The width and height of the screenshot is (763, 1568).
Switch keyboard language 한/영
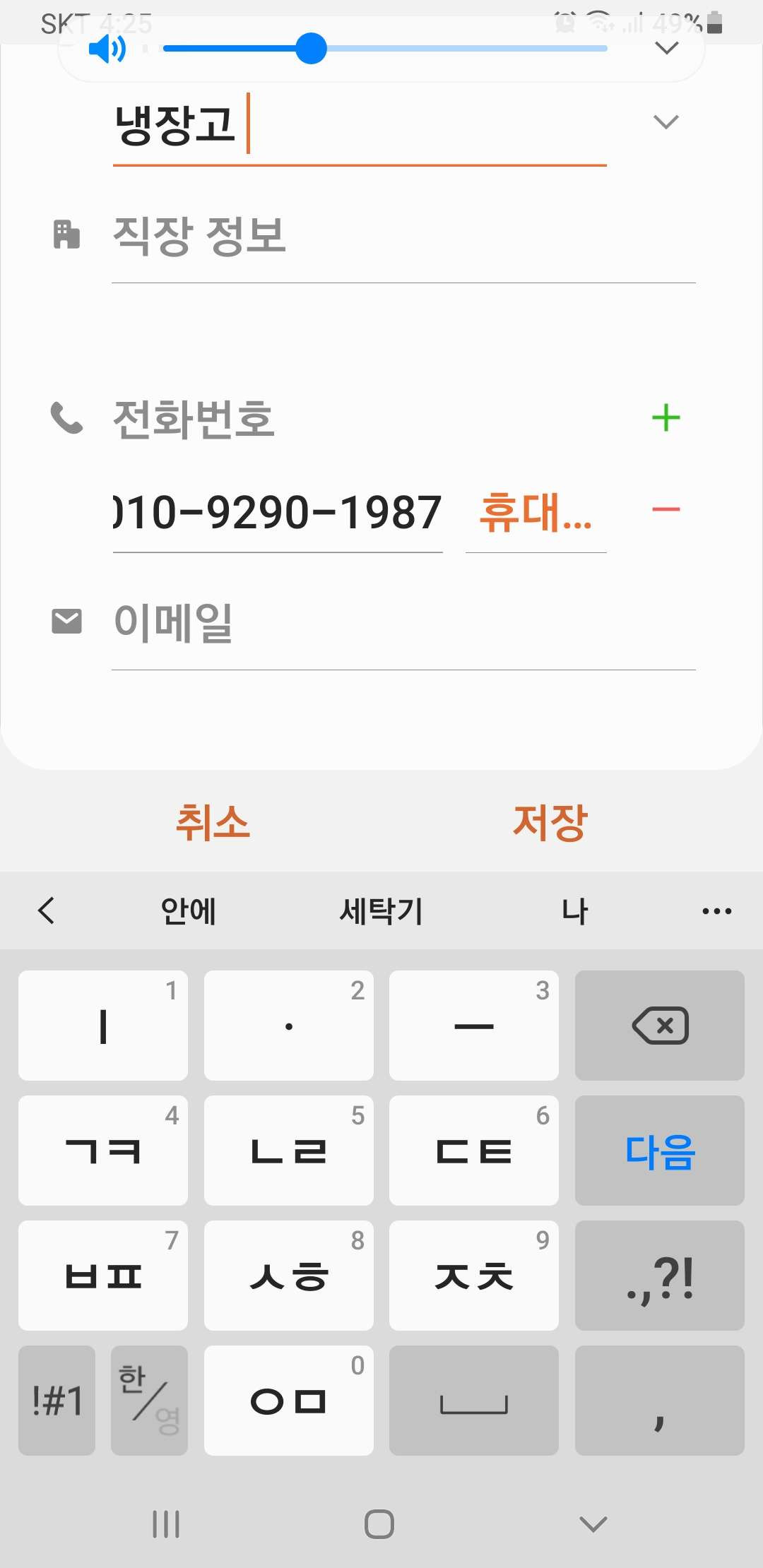tap(149, 1401)
